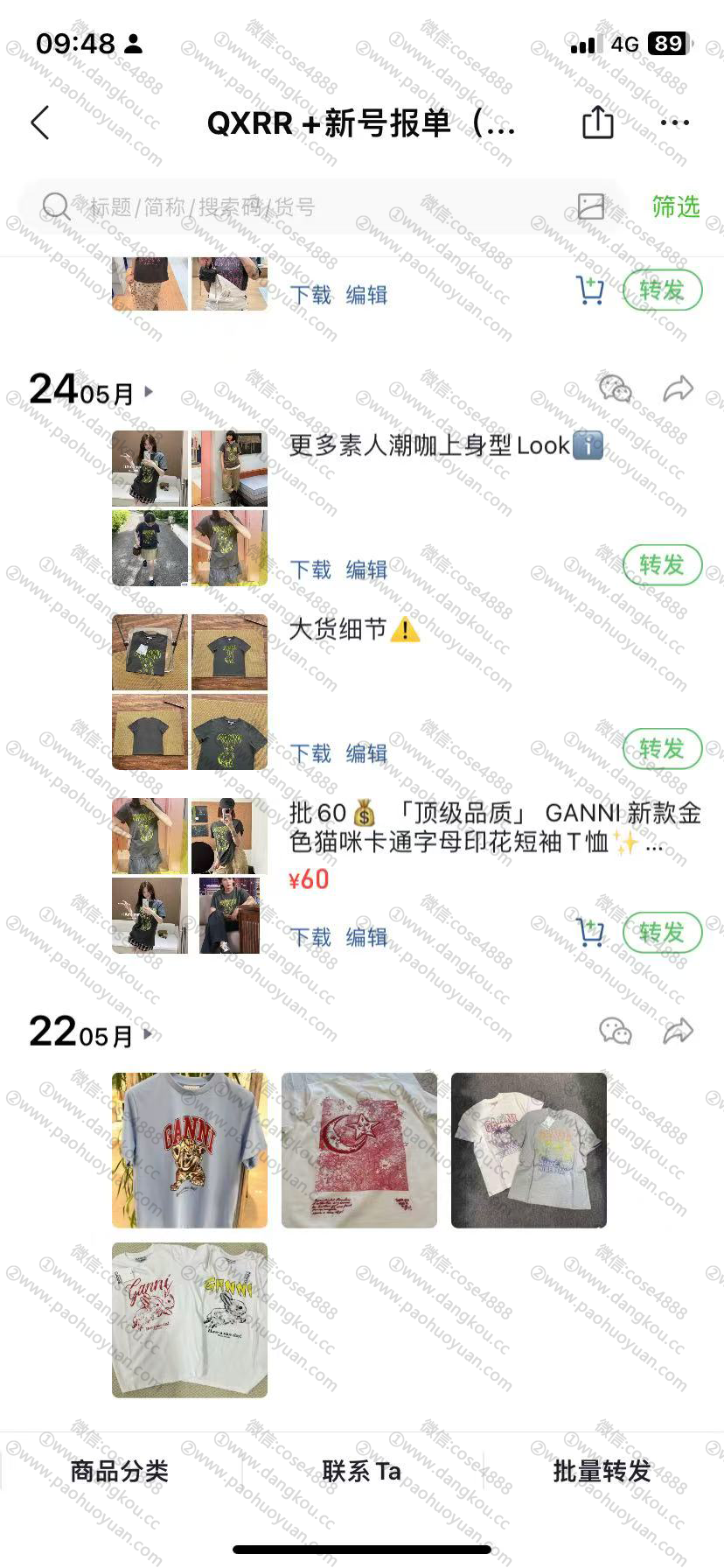Go back using the top-left arrow
Screen dimensions: 724x1568
tap(40, 123)
